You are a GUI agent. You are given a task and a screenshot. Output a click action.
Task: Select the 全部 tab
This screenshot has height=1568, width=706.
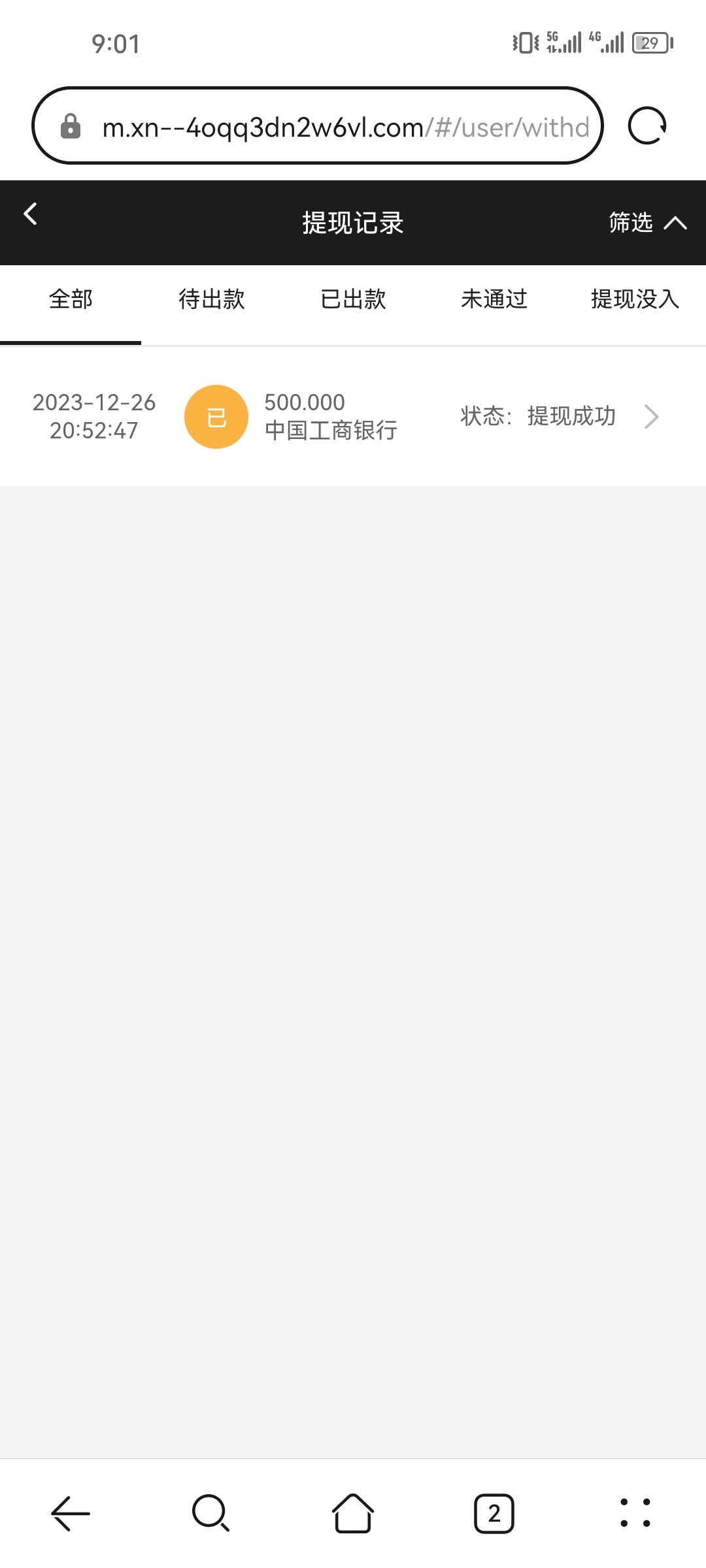coord(71,300)
